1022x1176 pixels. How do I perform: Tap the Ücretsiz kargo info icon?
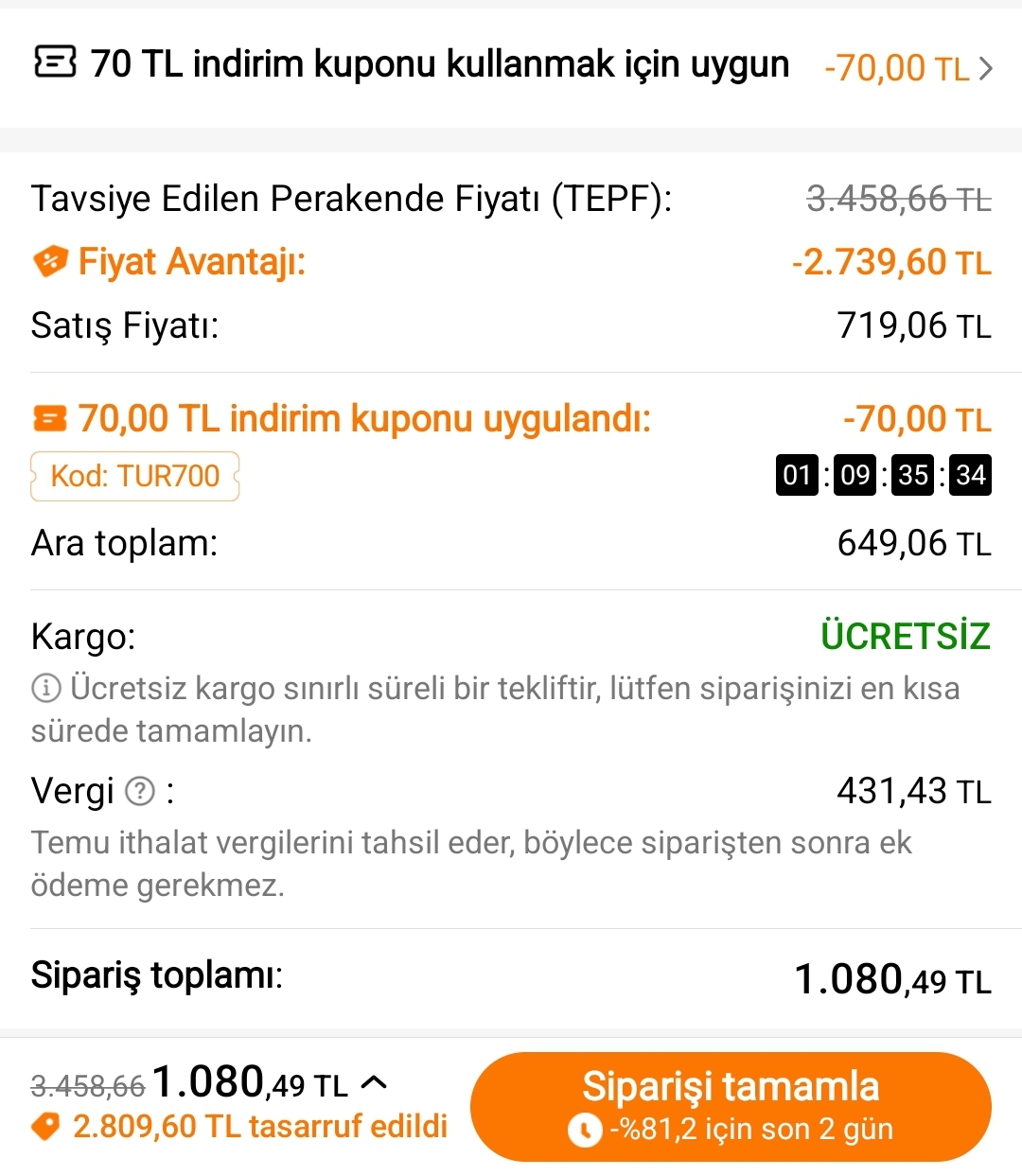click(x=46, y=689)
